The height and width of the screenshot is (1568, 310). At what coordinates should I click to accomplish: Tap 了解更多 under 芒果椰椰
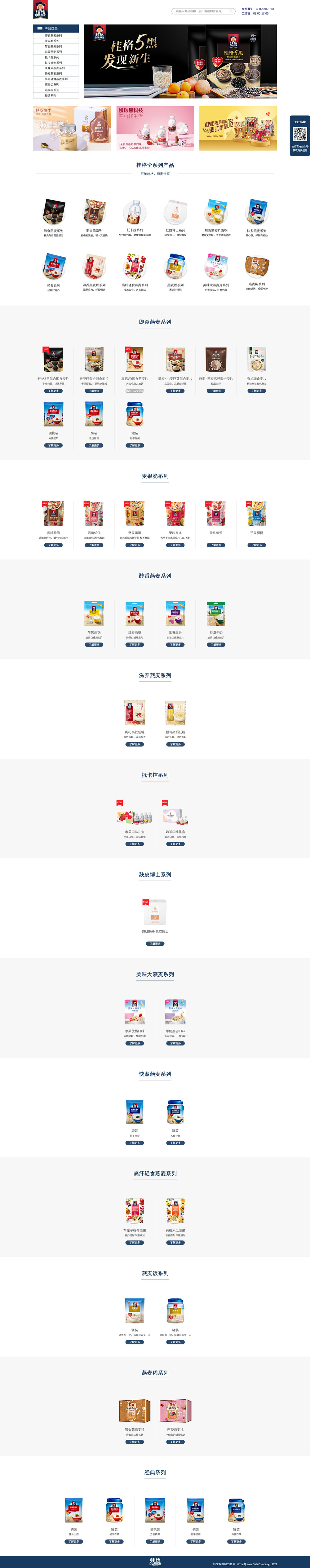click(x=256, y=545)
